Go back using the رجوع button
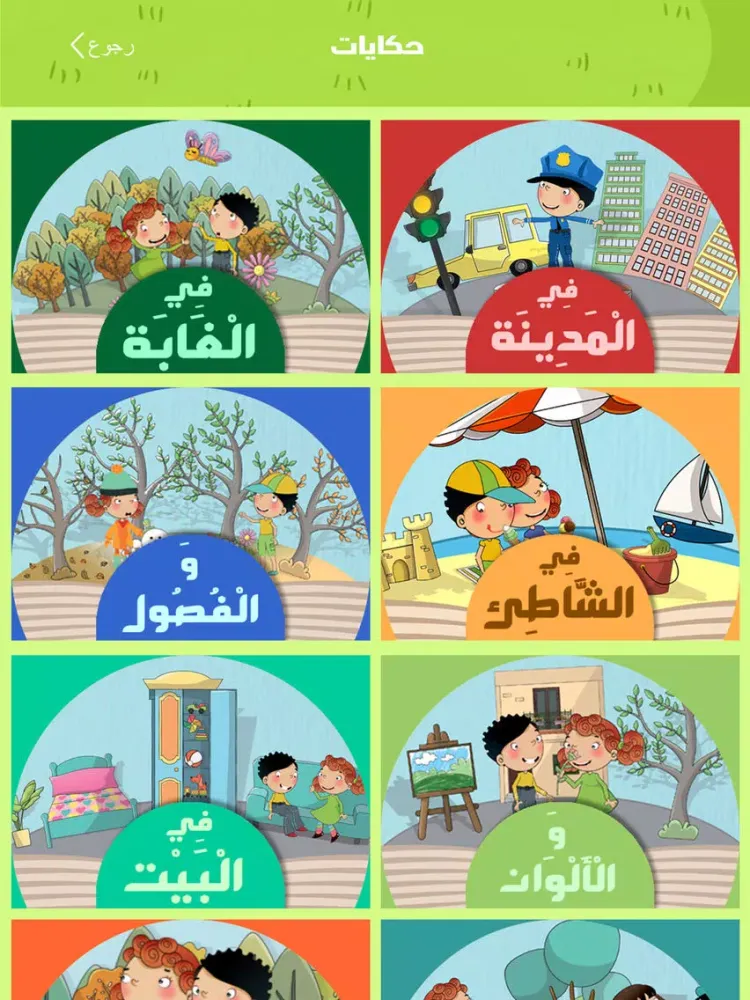The width and height of the screenshot is (750, 1000). (103, 46)
